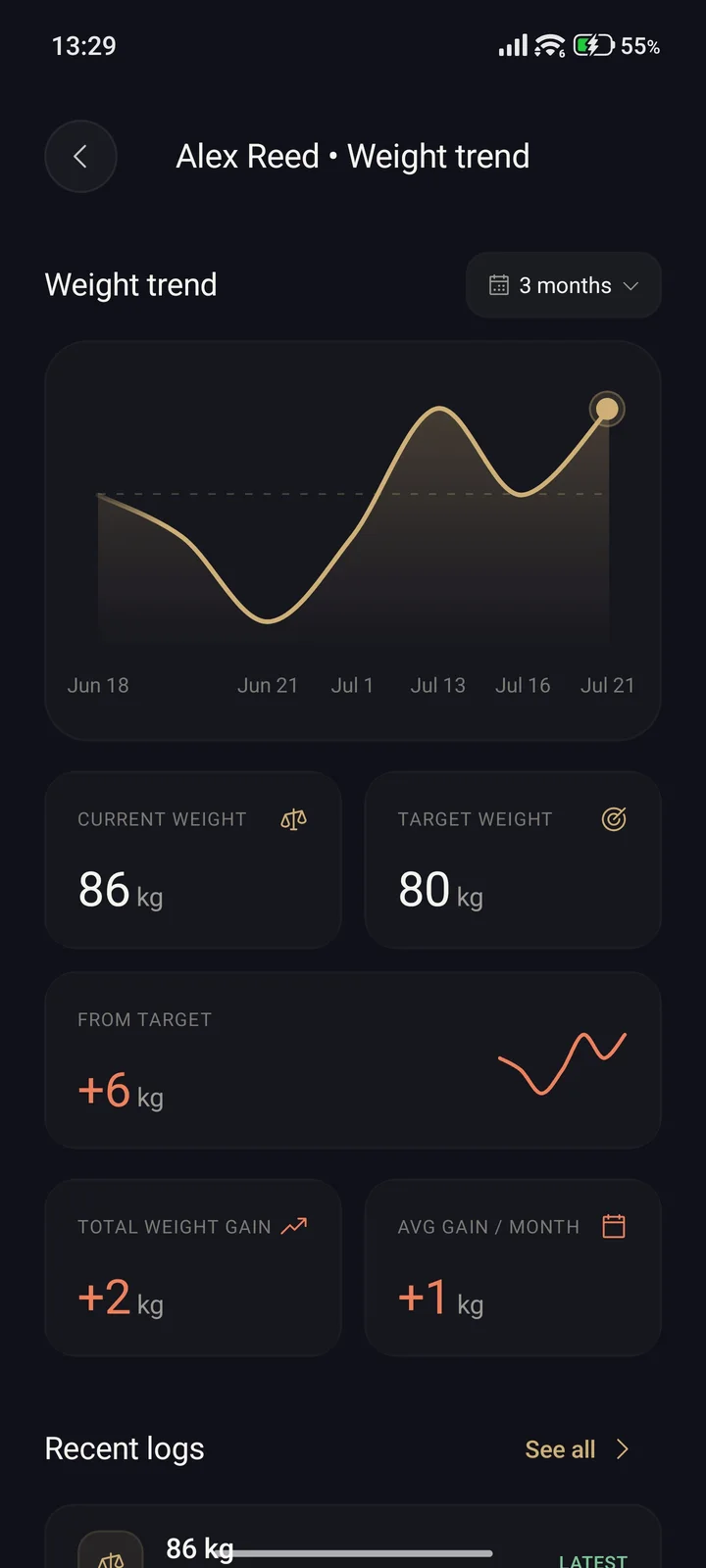
Task: Open the latest 86 kg log entry
Action: pos(353,1537)
